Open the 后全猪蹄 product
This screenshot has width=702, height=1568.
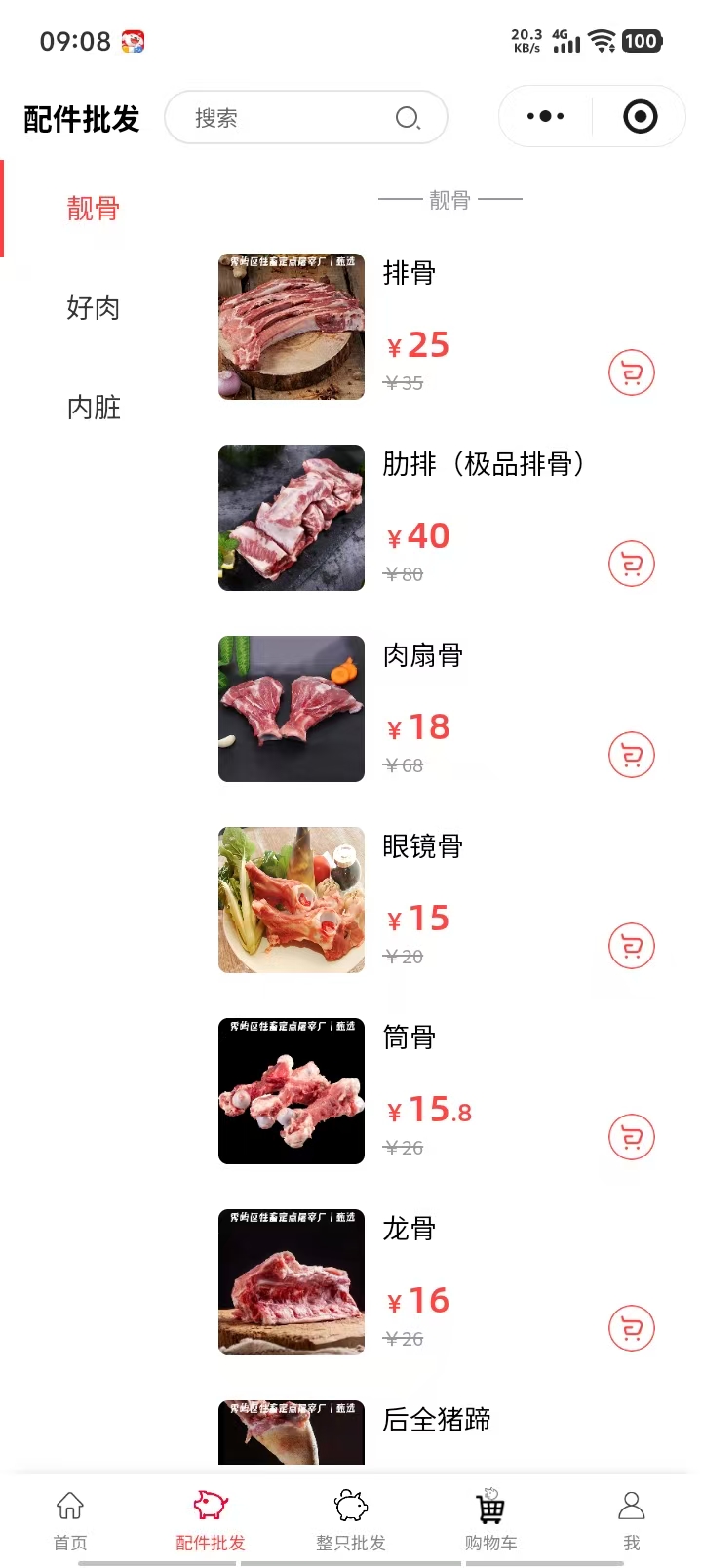coord(436,1421)
